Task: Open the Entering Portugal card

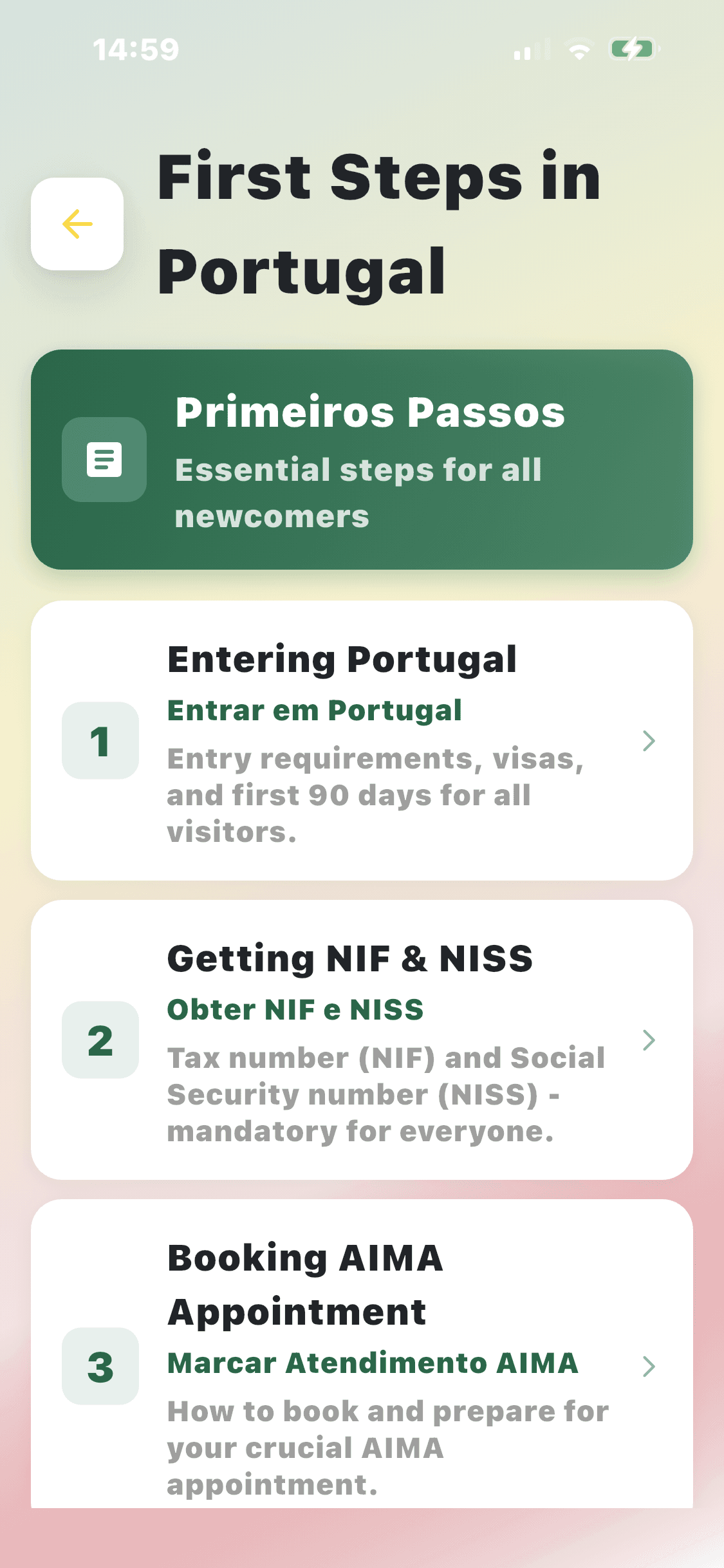Action: tap(362, 740)
